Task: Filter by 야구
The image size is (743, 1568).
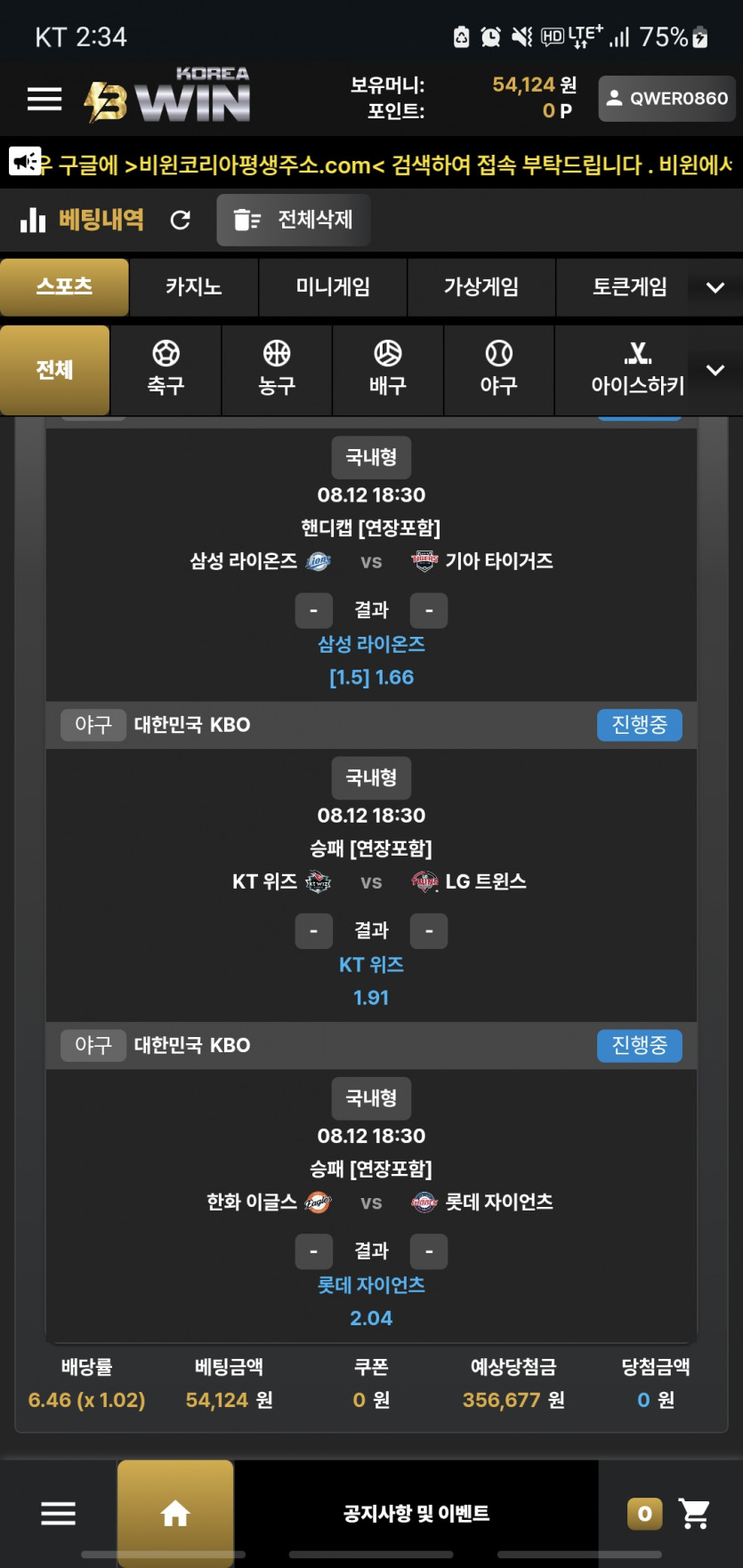Action: 499,369
